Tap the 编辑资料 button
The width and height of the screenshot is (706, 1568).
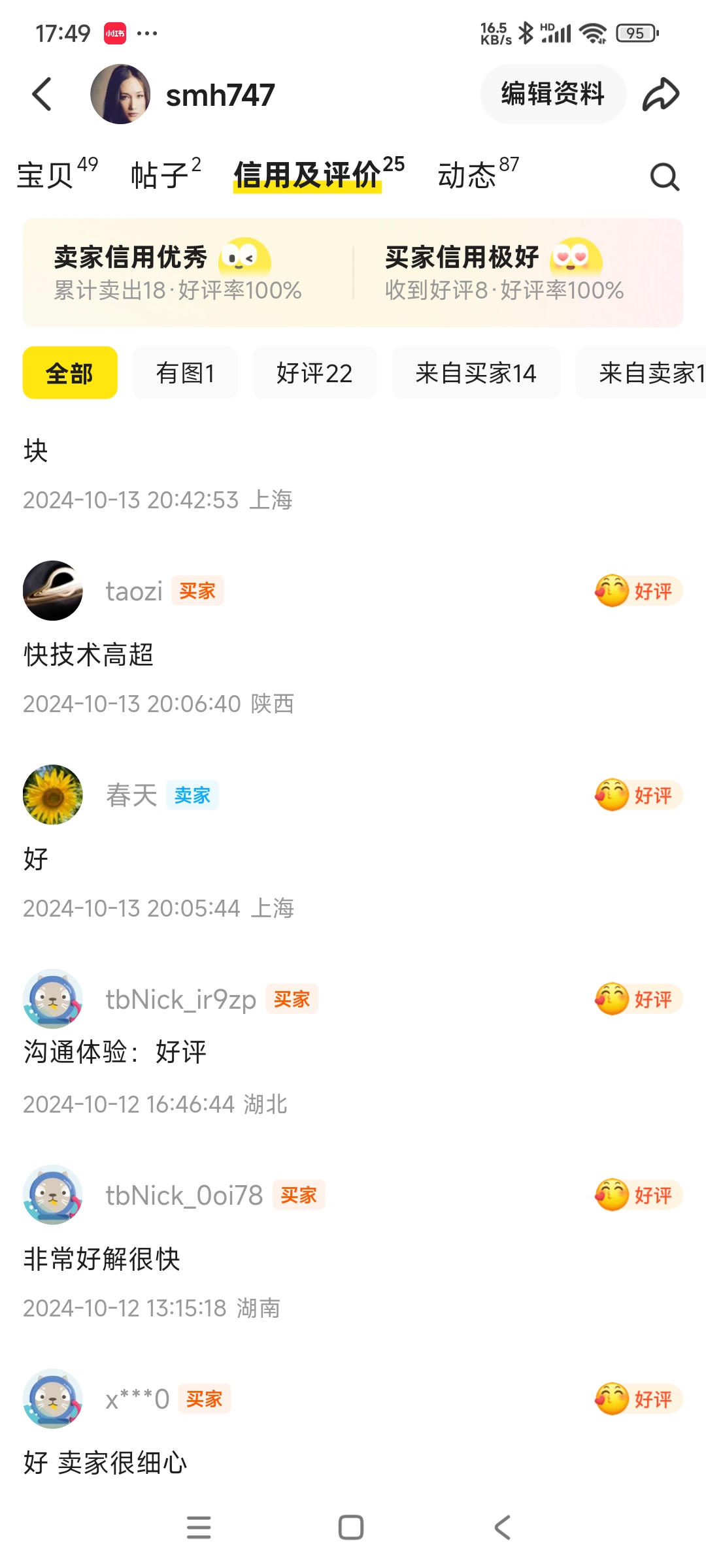pyautogui.click(x=552, y=94)
